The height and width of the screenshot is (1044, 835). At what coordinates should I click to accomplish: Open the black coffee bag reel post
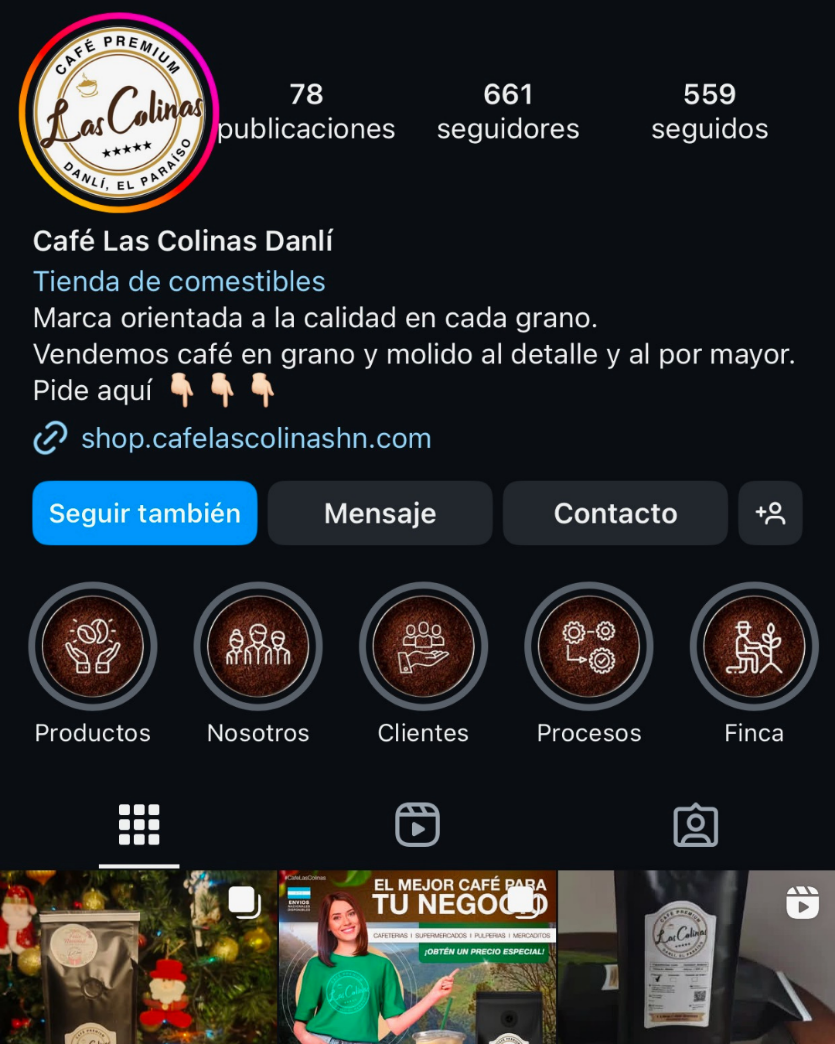[x=696, y=957]
